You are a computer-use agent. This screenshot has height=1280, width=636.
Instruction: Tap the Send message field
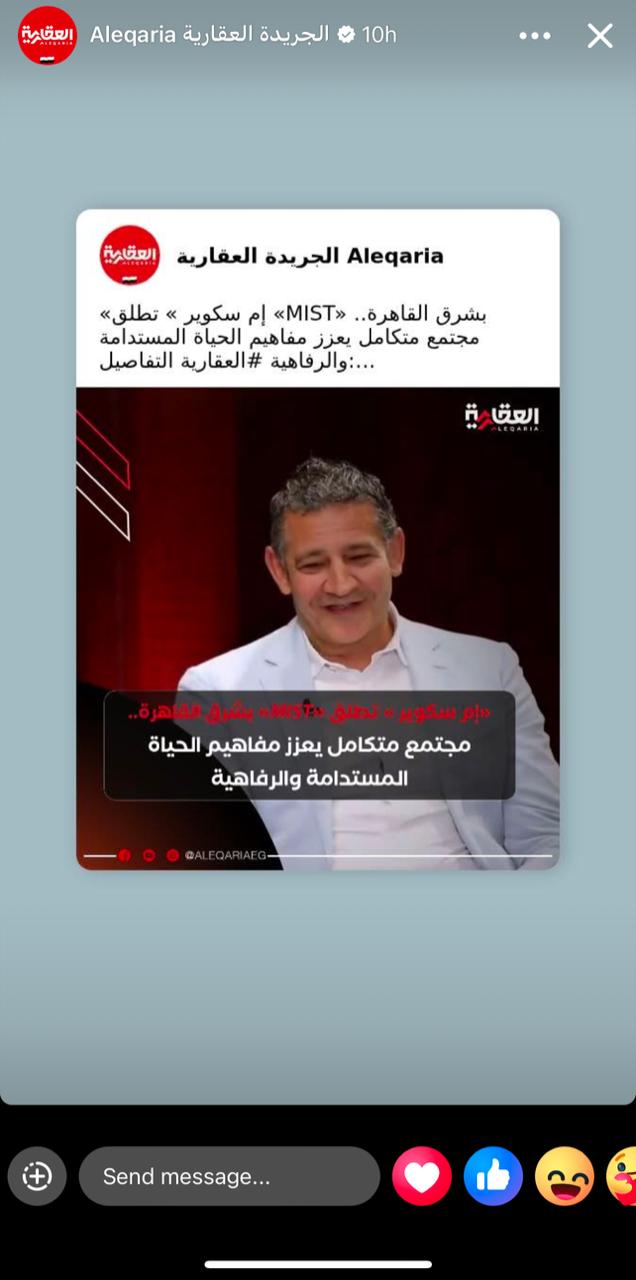coord(229,1176)
